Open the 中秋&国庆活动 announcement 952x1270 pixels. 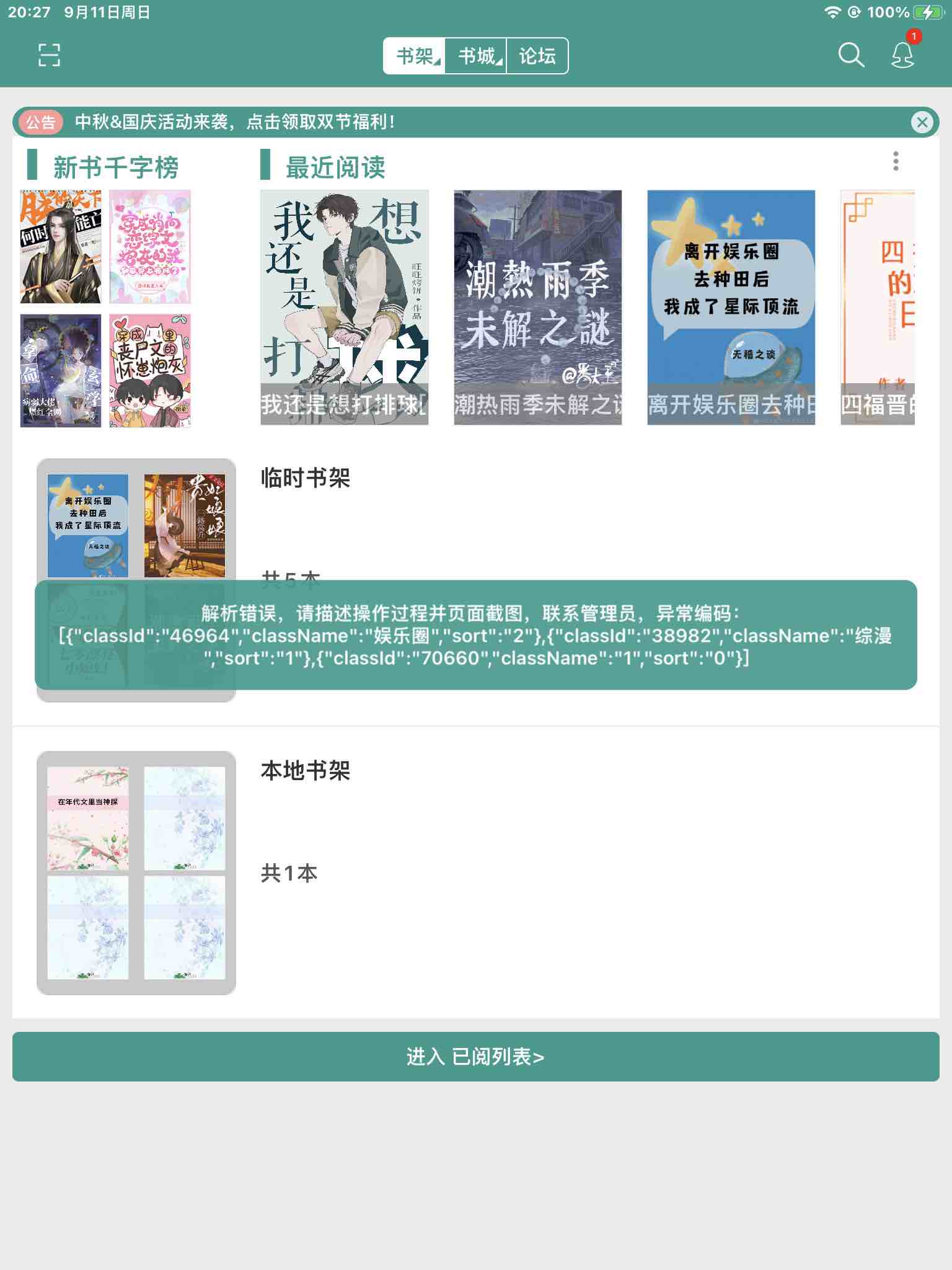[236, 122]
